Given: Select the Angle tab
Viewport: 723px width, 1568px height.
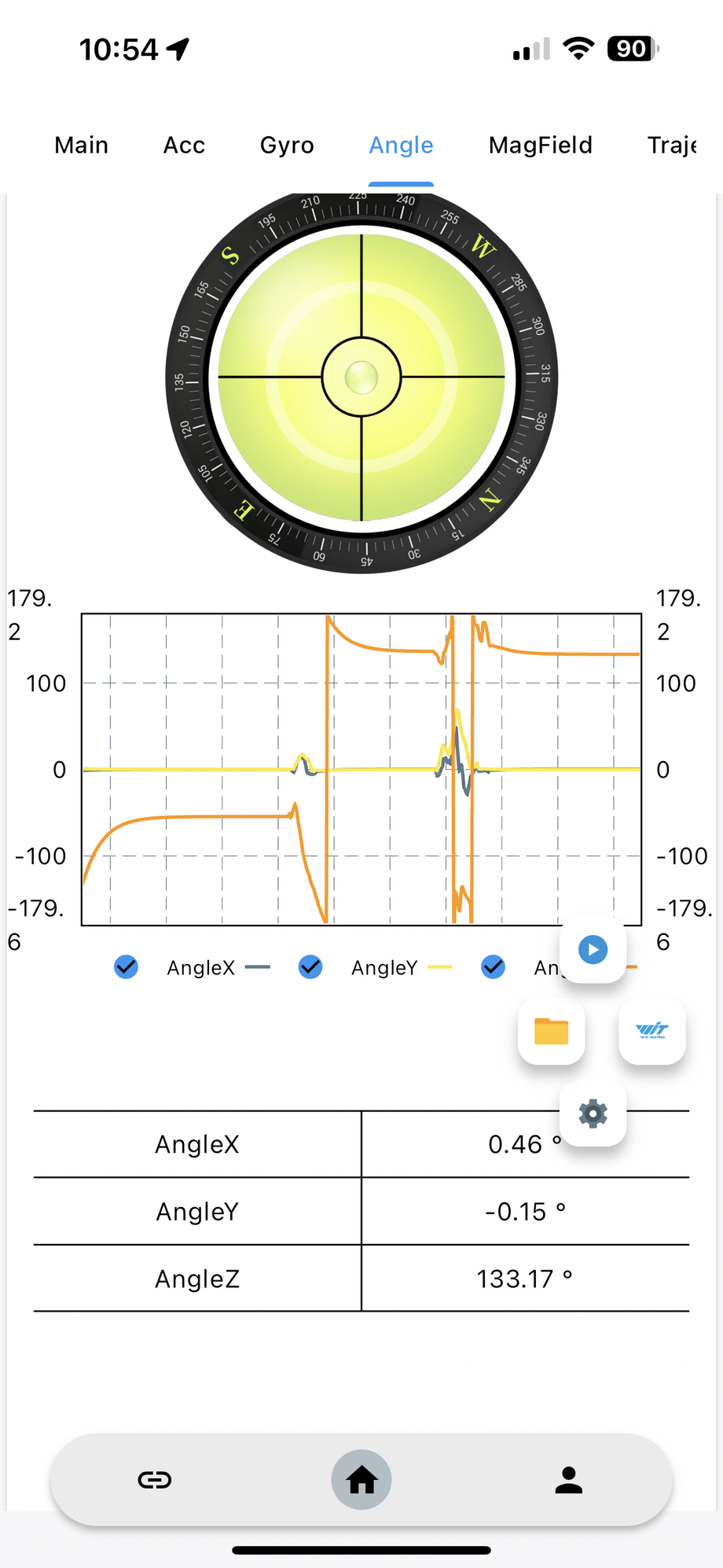Looking at the screenshot, I should [401, 145].
